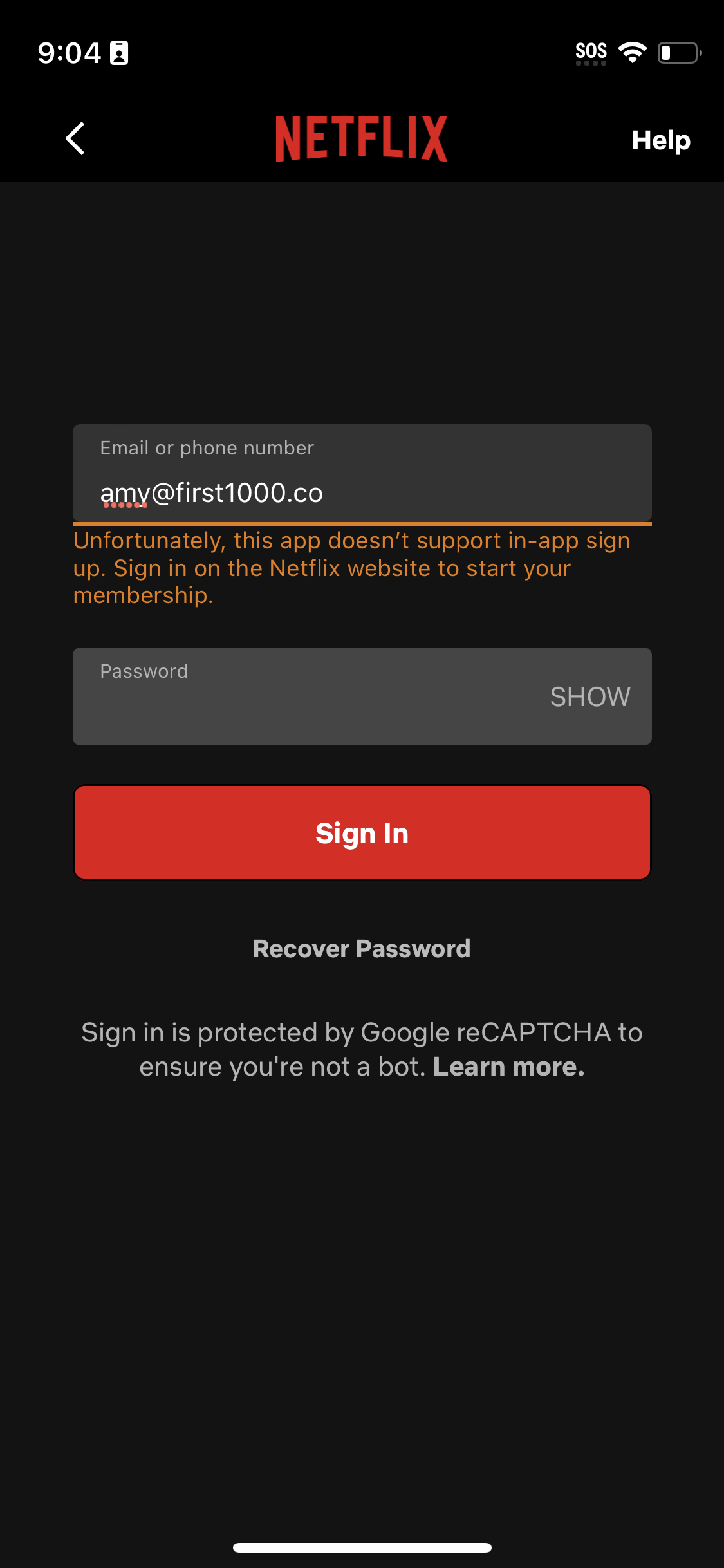Image resolution: width=724 pixels, height=1568 pixels.
Task: Tap the Netflix logo
Action: pos(361,137)
